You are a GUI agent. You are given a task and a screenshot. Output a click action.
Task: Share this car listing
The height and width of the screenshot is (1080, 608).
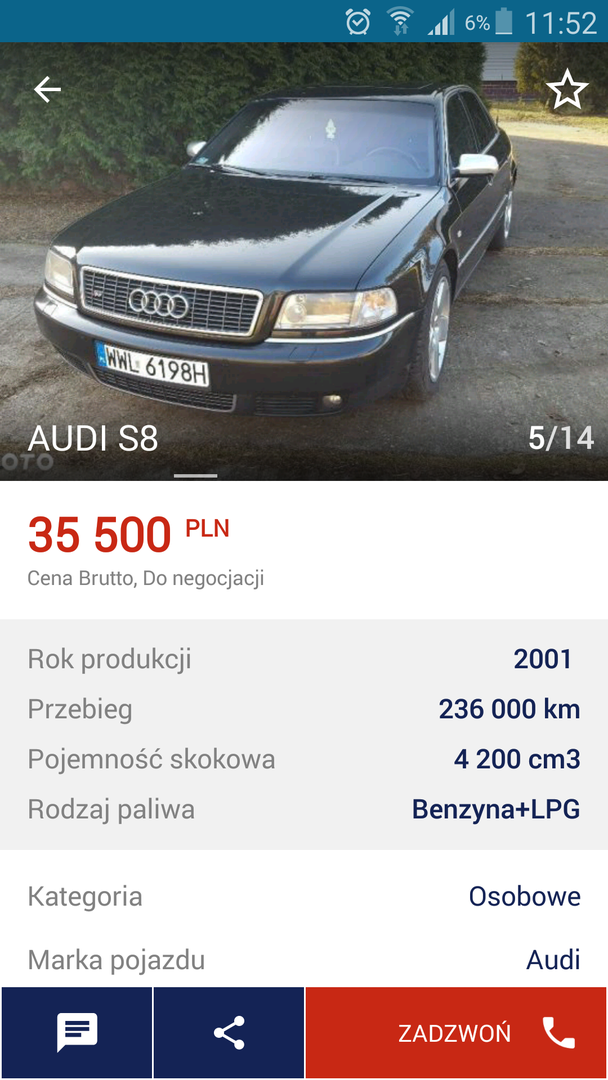[229, 1032]
